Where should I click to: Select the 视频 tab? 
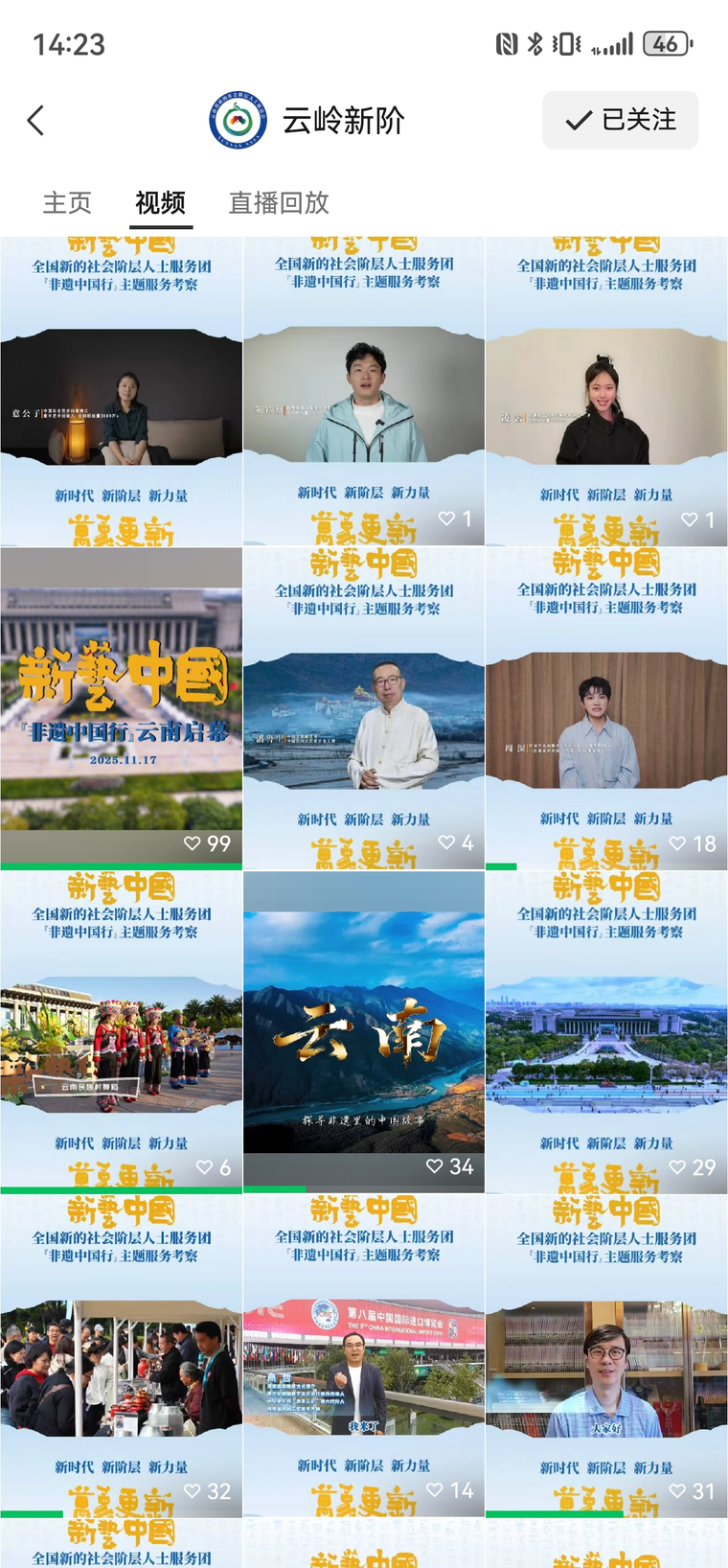[x=160, y=202]
